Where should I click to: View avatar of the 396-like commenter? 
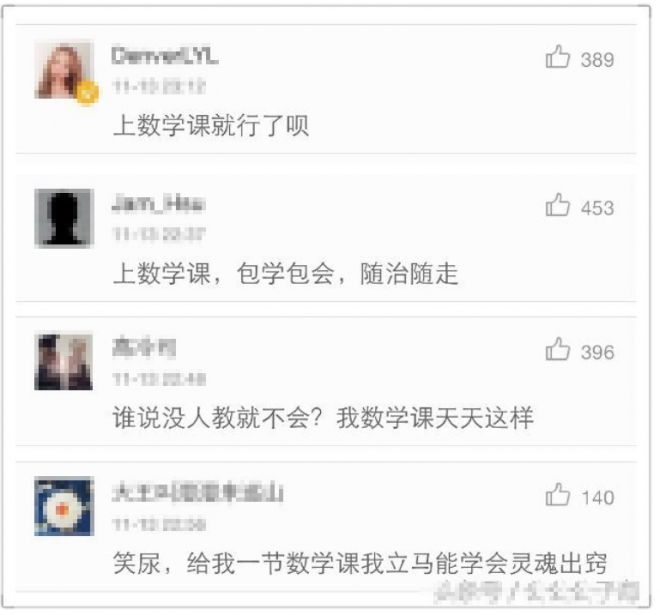[64, 361]
